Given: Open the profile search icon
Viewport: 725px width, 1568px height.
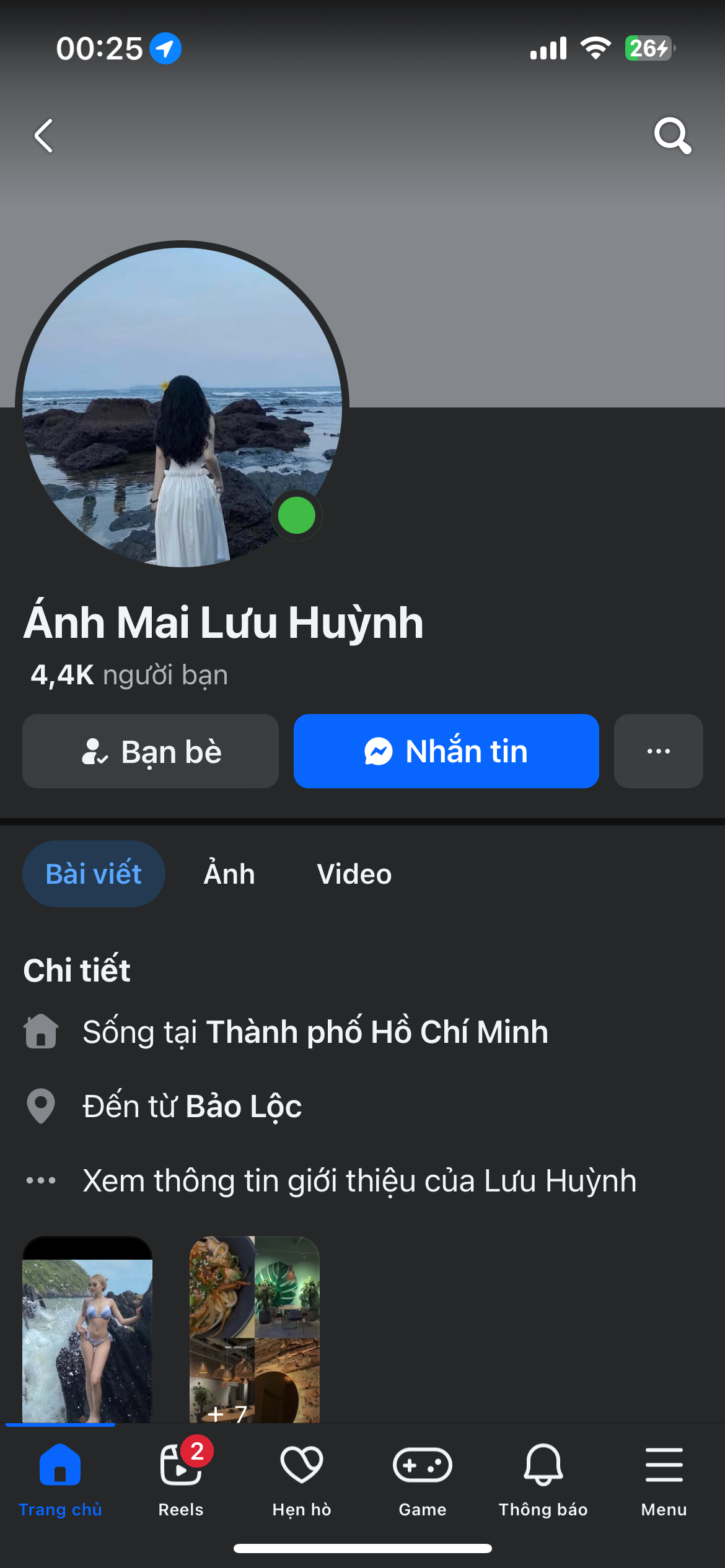Looking at the screenshot, I should [x=672, y=135].
